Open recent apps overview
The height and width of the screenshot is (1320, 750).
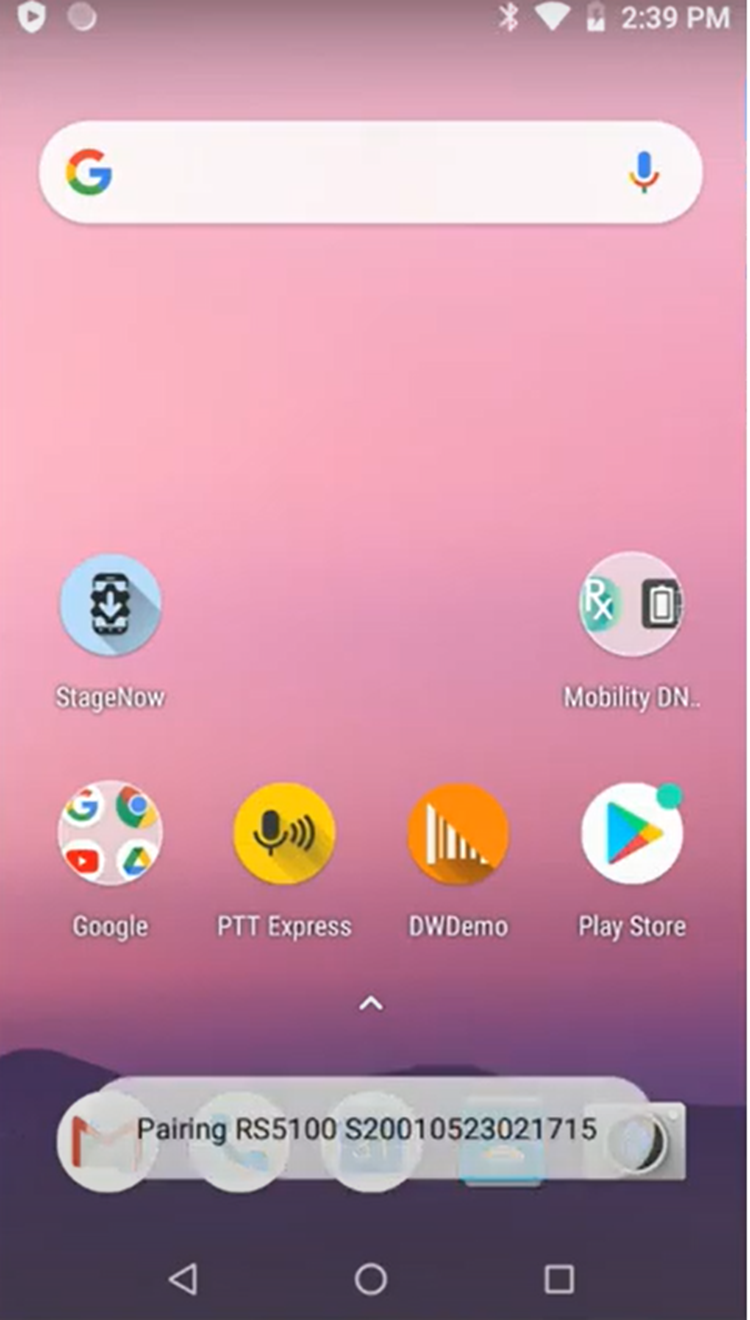[x=558, y=1278]
